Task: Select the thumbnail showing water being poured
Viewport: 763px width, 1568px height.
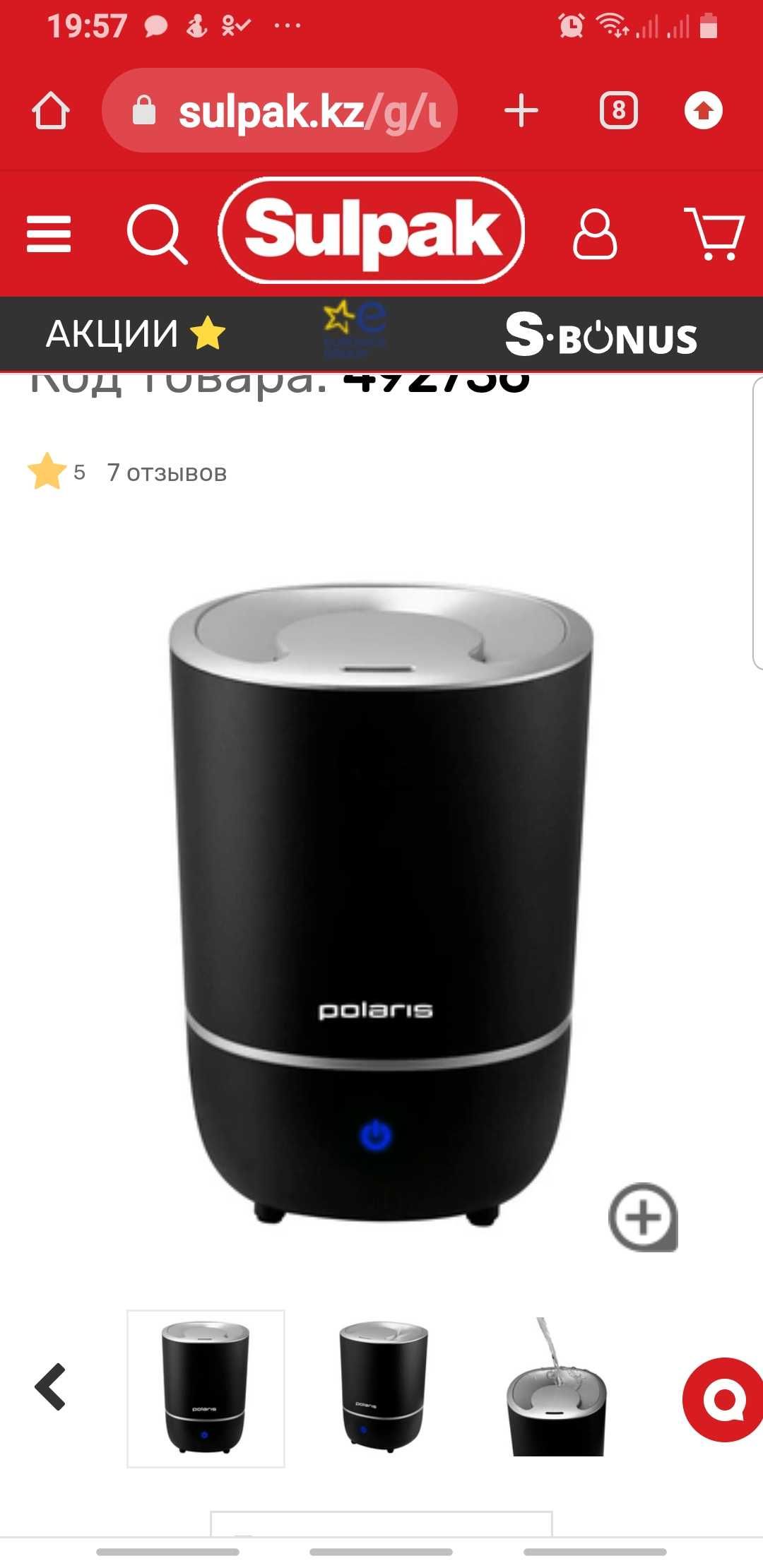Action: point(557,1387)
